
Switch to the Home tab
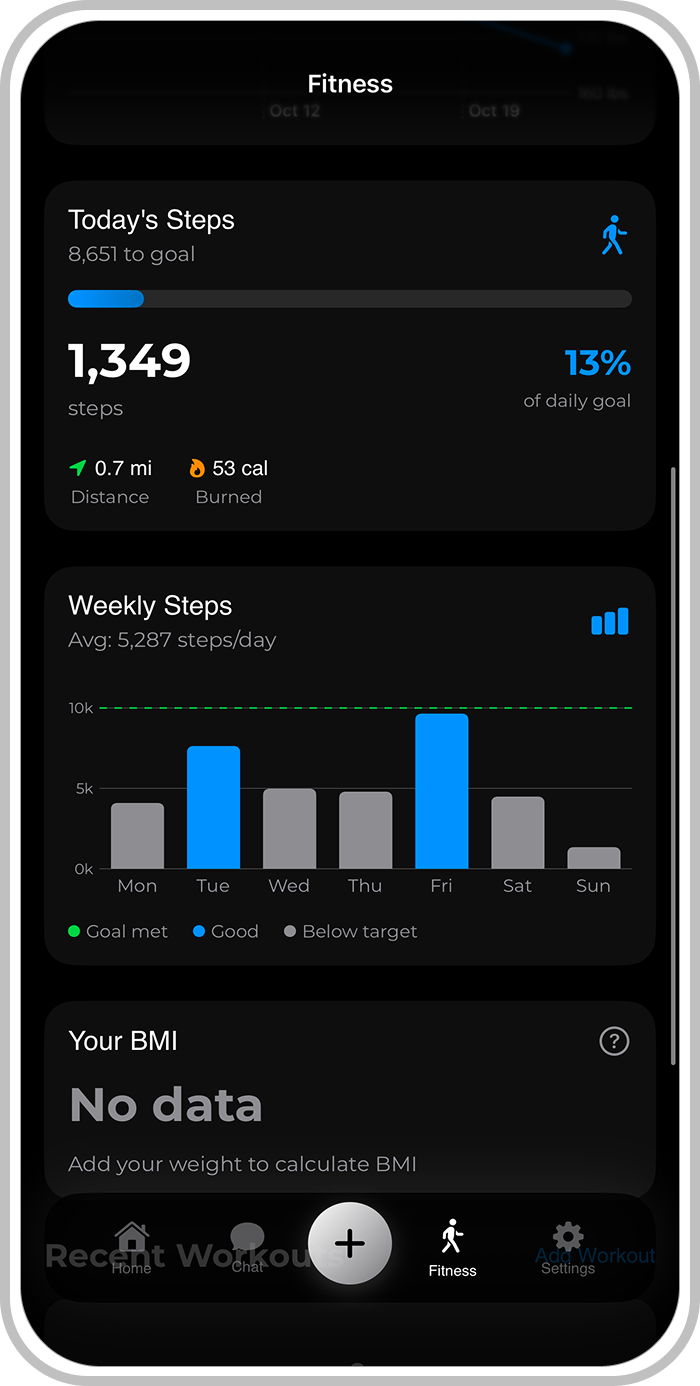[x=131, y=1247]
